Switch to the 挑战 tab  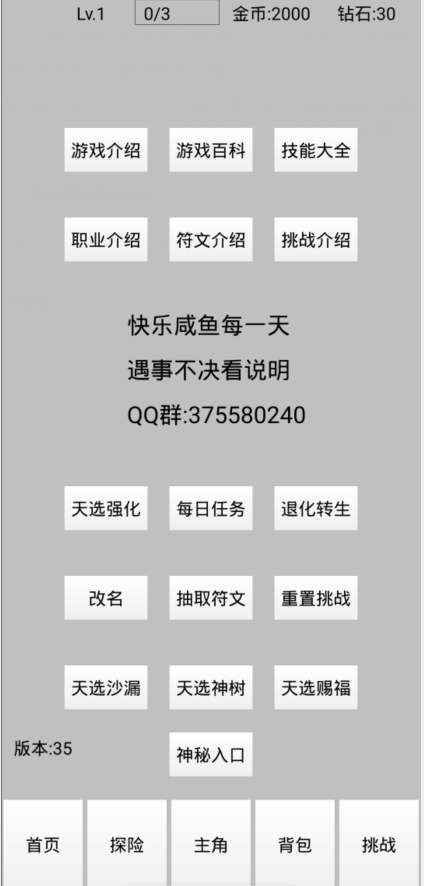[x=379, y=844]
